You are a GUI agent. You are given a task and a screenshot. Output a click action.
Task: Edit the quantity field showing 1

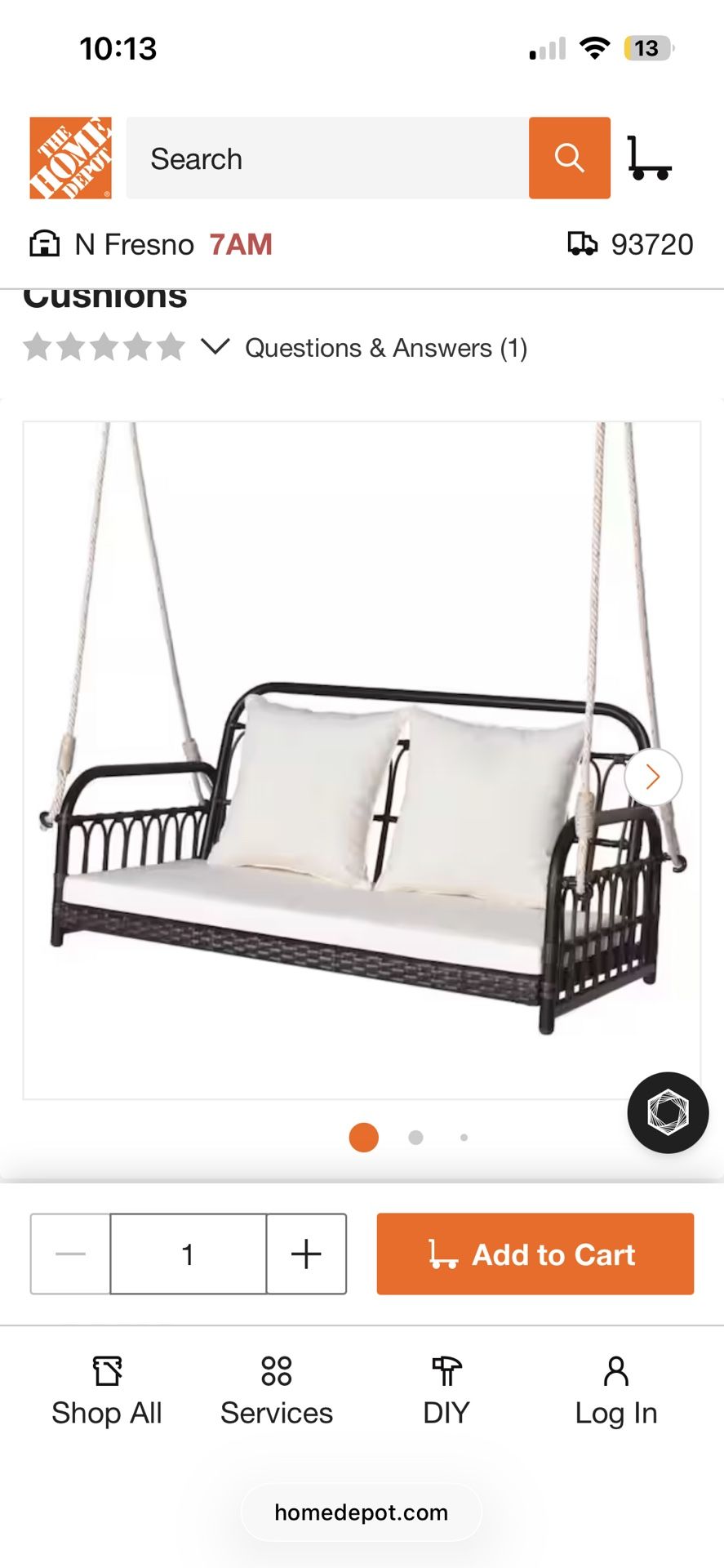[x=188, y=1254]
